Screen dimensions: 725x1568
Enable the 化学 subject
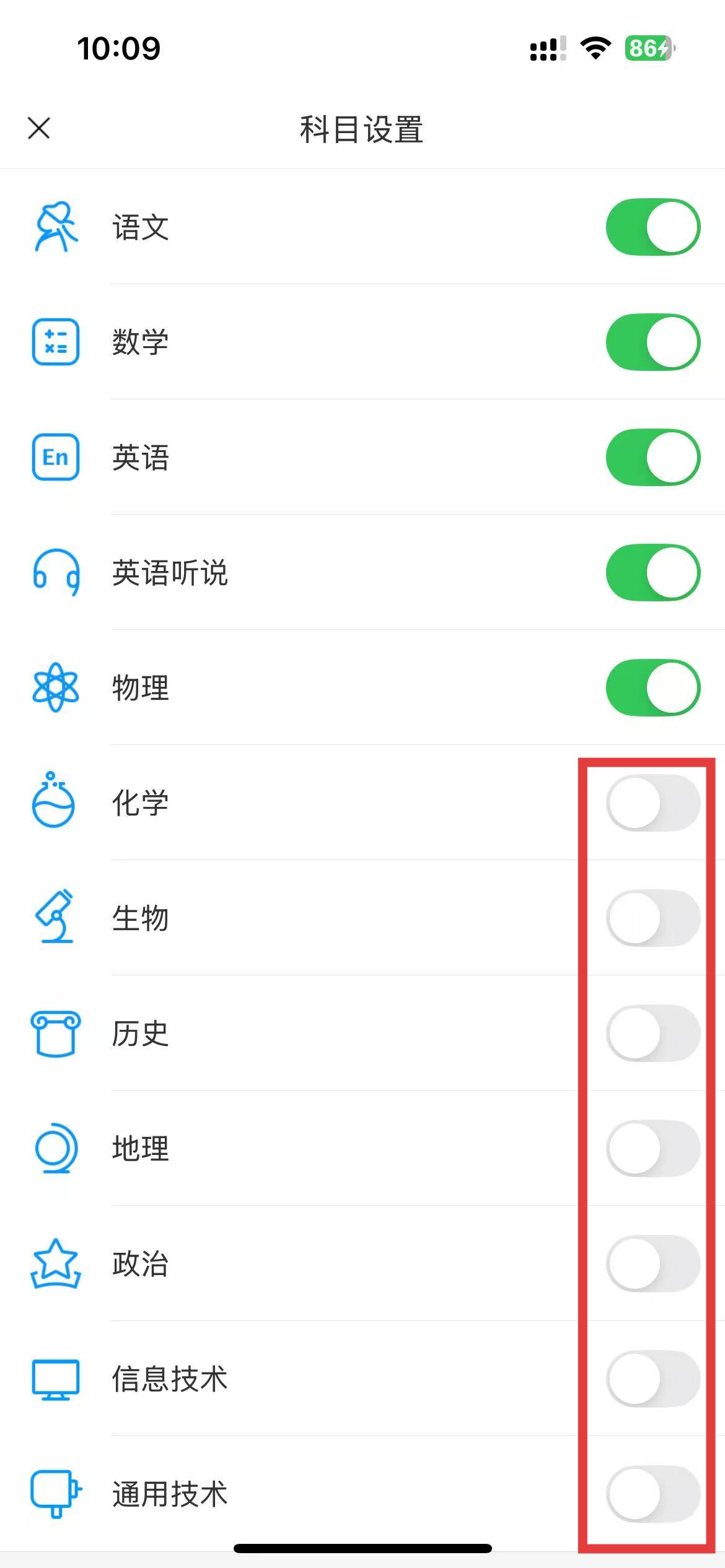tap(652, 803)
